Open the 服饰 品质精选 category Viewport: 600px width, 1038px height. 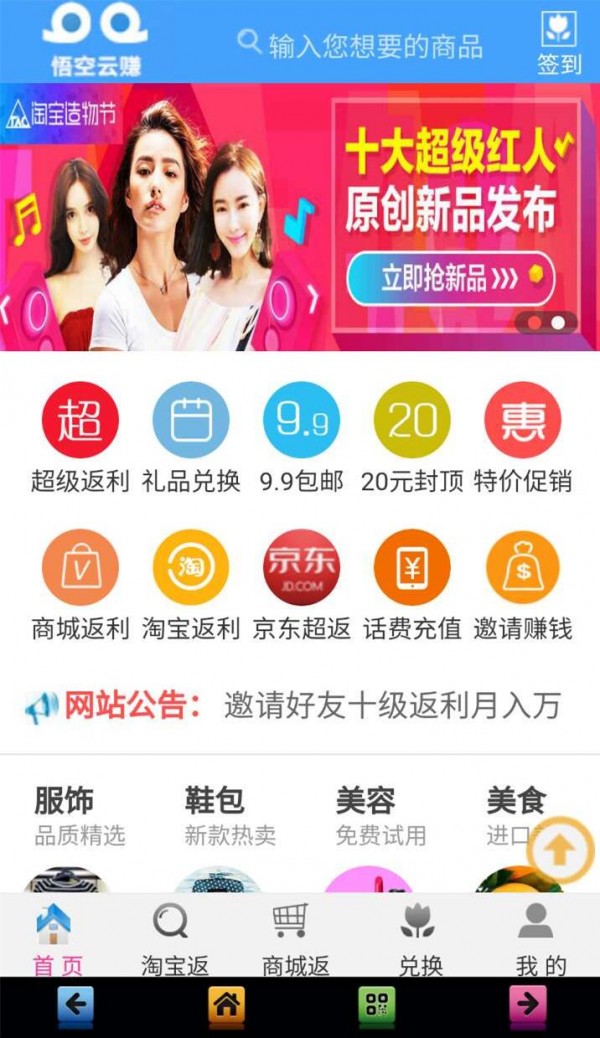click(x=80, y=815)
